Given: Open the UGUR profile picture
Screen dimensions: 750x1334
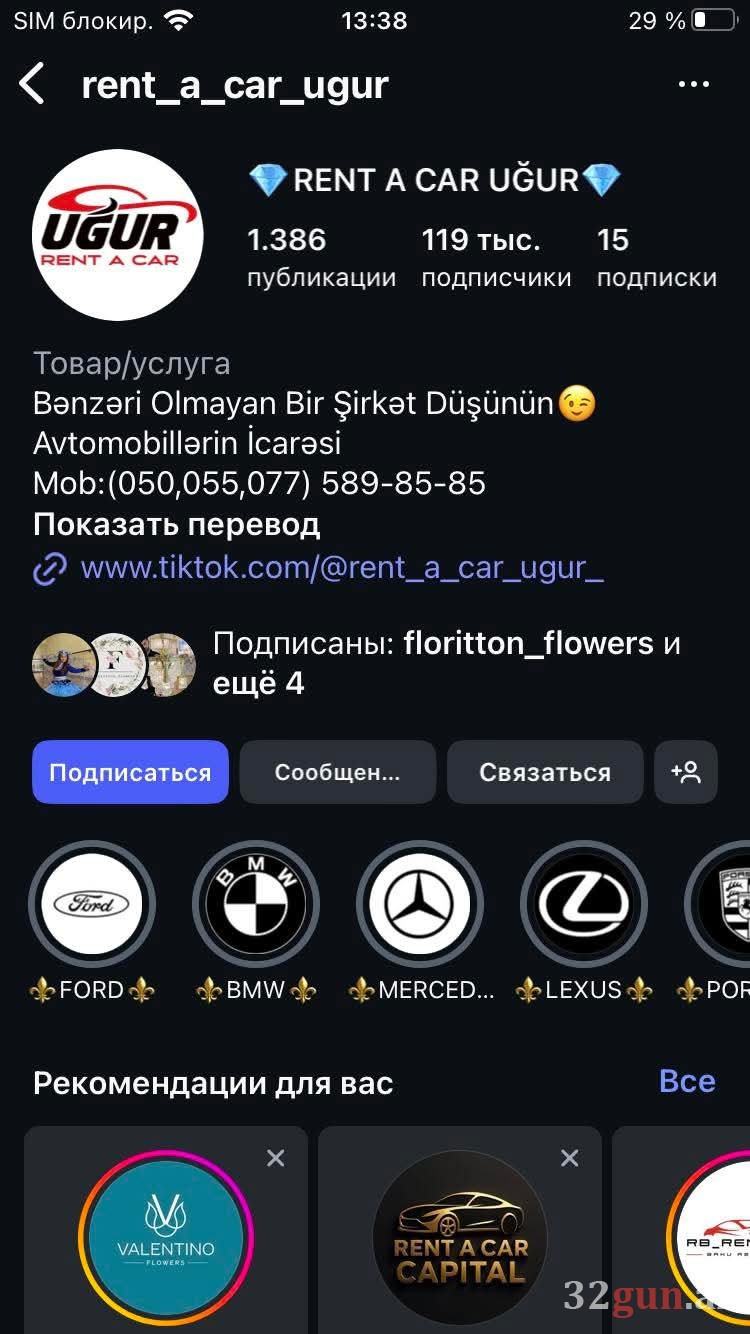Looking at the screenshot, I should click(x=118, y=235).
